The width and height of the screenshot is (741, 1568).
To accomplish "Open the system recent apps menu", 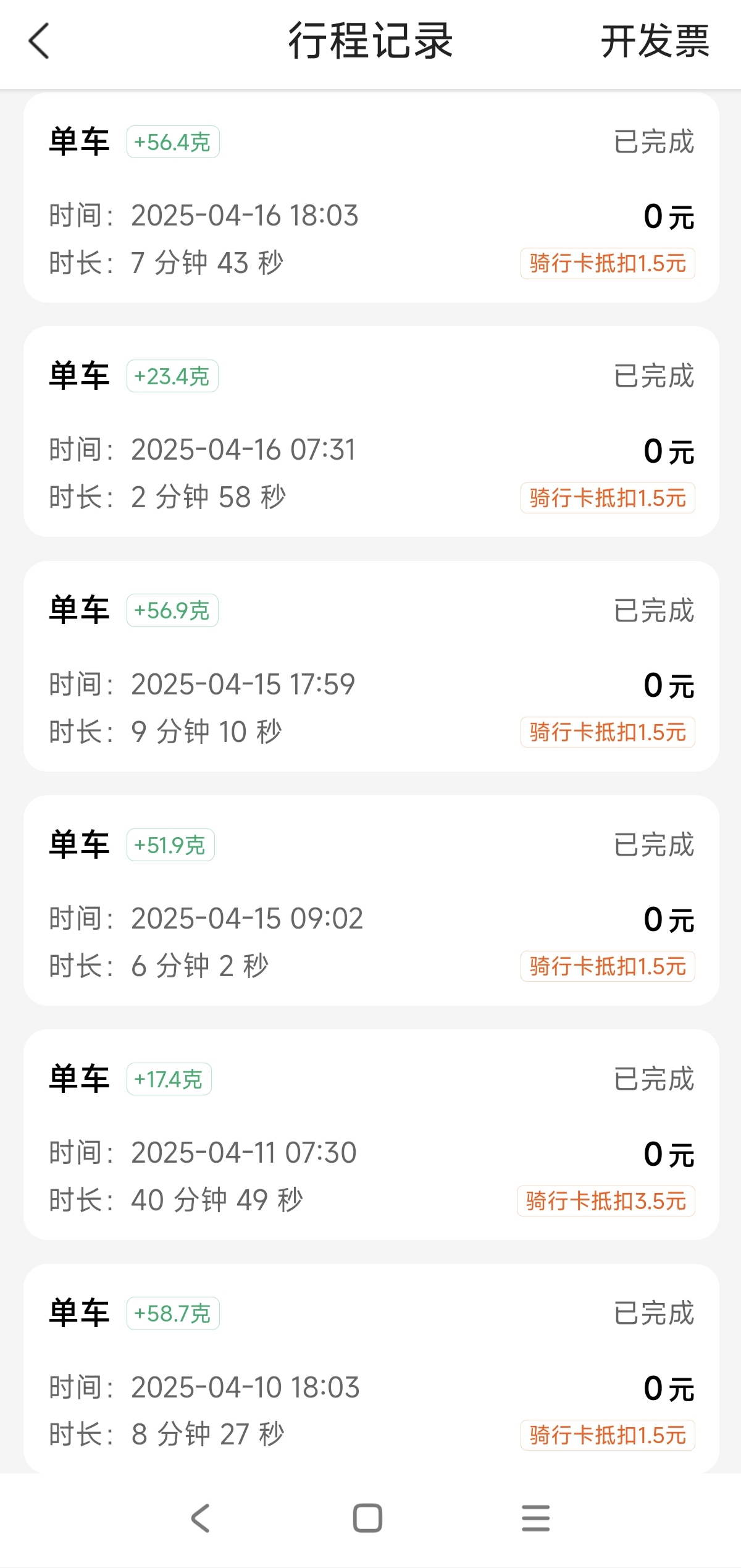I will (535, 1518).
